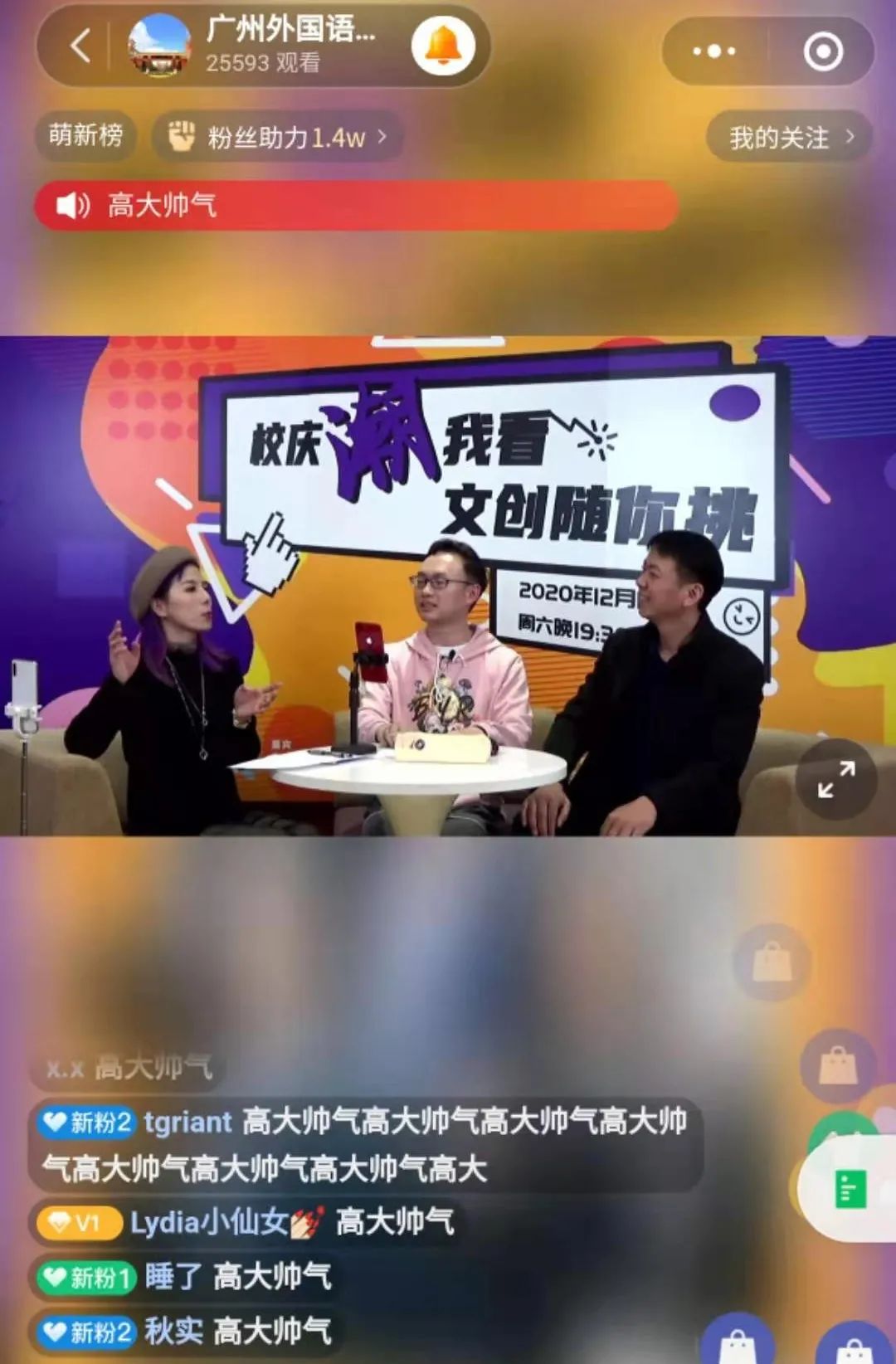
Task: Tap the 高大帅气 red announcement banner
Action: (357, 205)
